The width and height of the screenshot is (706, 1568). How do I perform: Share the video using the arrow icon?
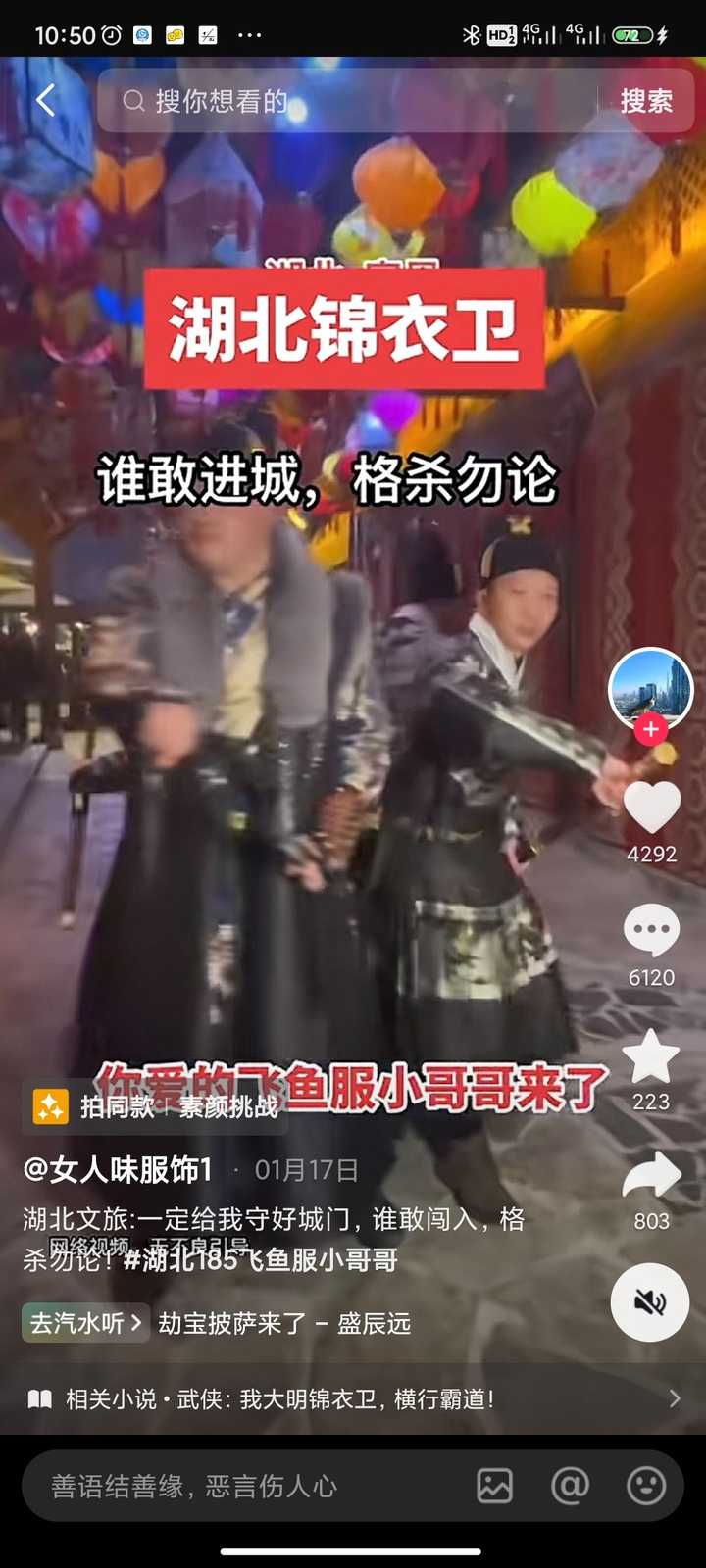[x=651, y=1176]
